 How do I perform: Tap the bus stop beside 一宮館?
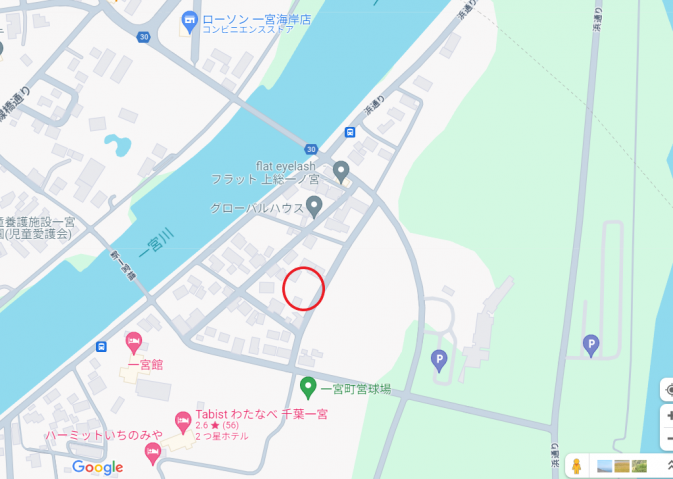(x=101, y=347)
